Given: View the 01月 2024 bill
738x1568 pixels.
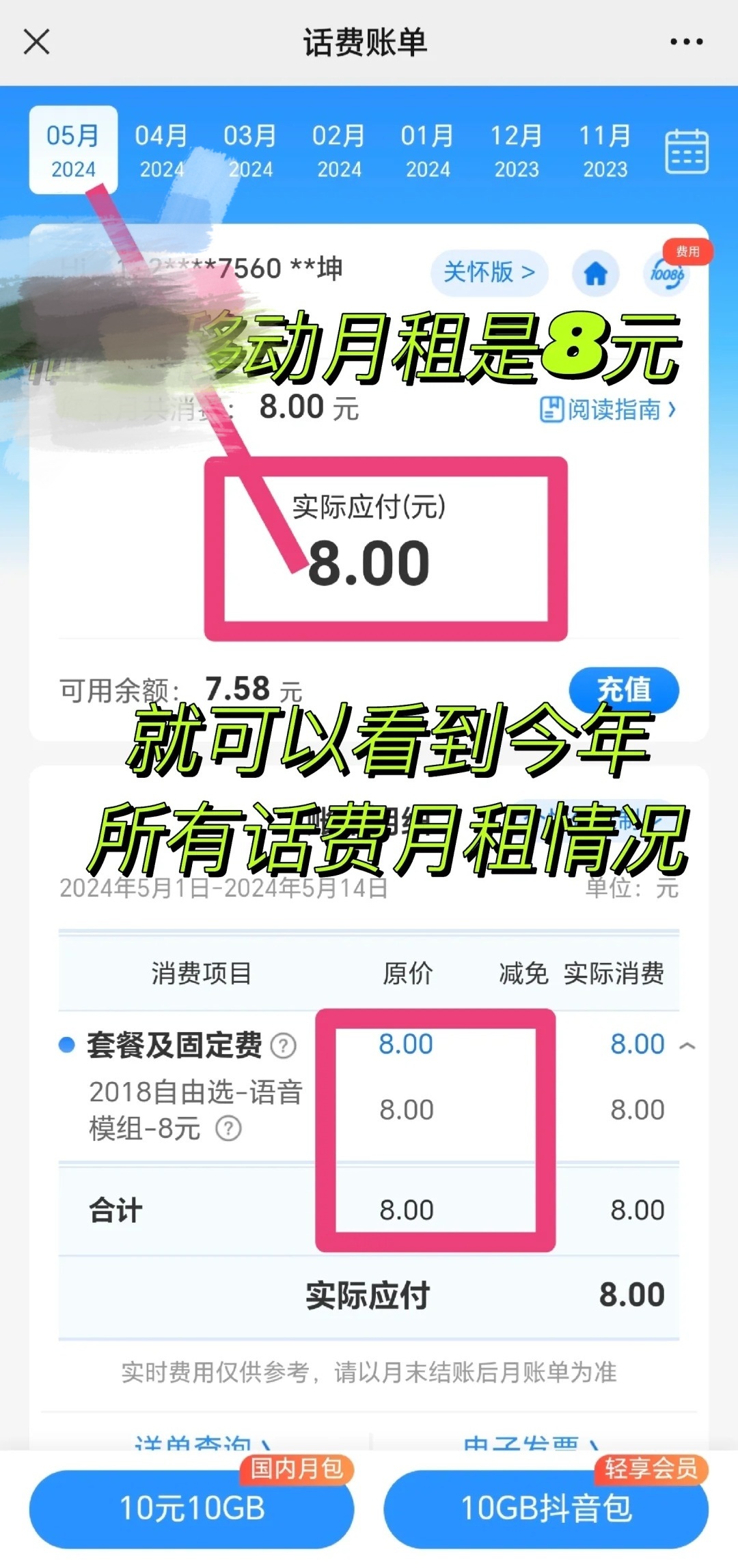Looking at the screenshot, I should (x=428, y=150).
